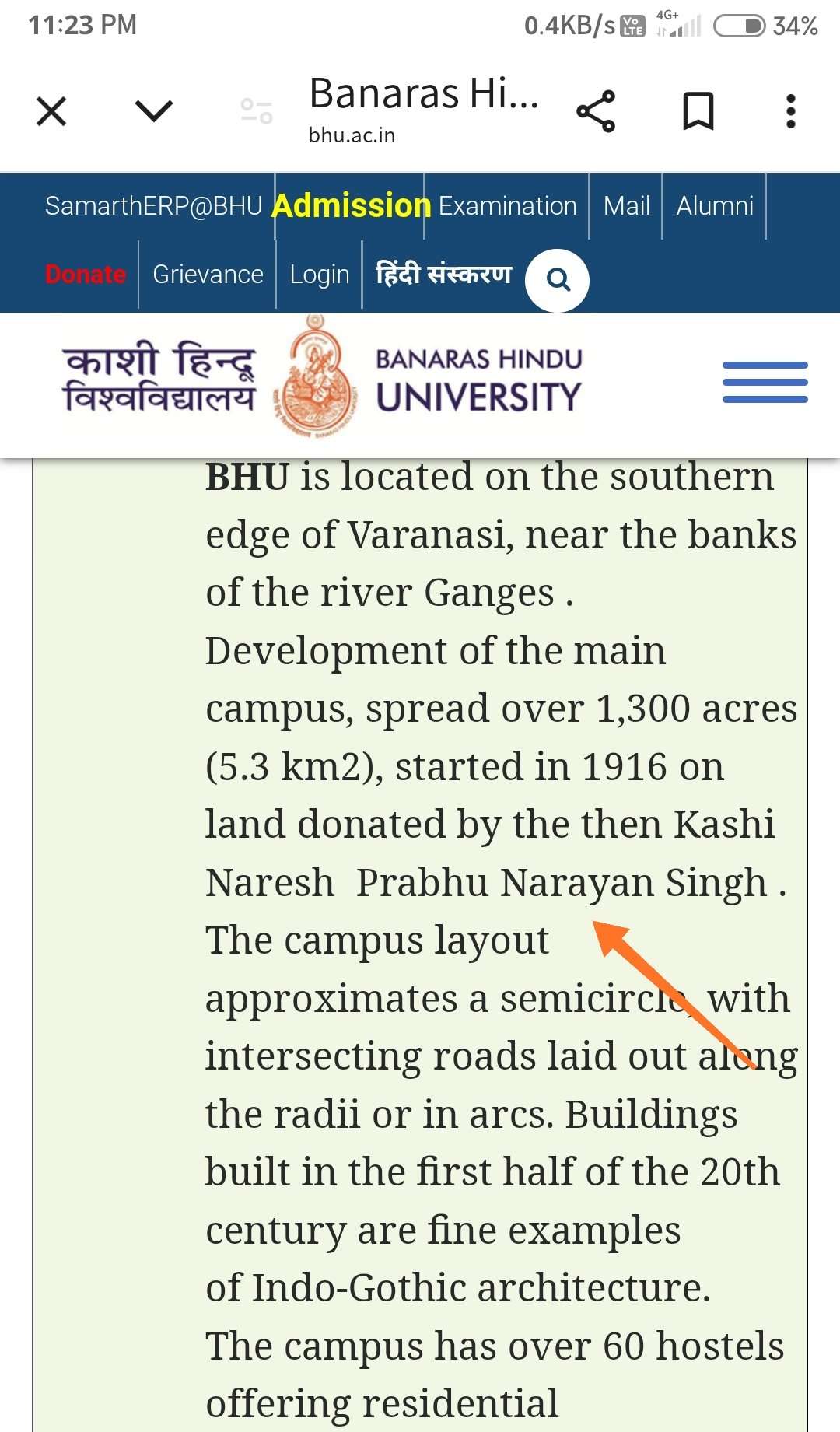Open SamarthERP@BHU link
The image size is (840, 1432).
153,206
